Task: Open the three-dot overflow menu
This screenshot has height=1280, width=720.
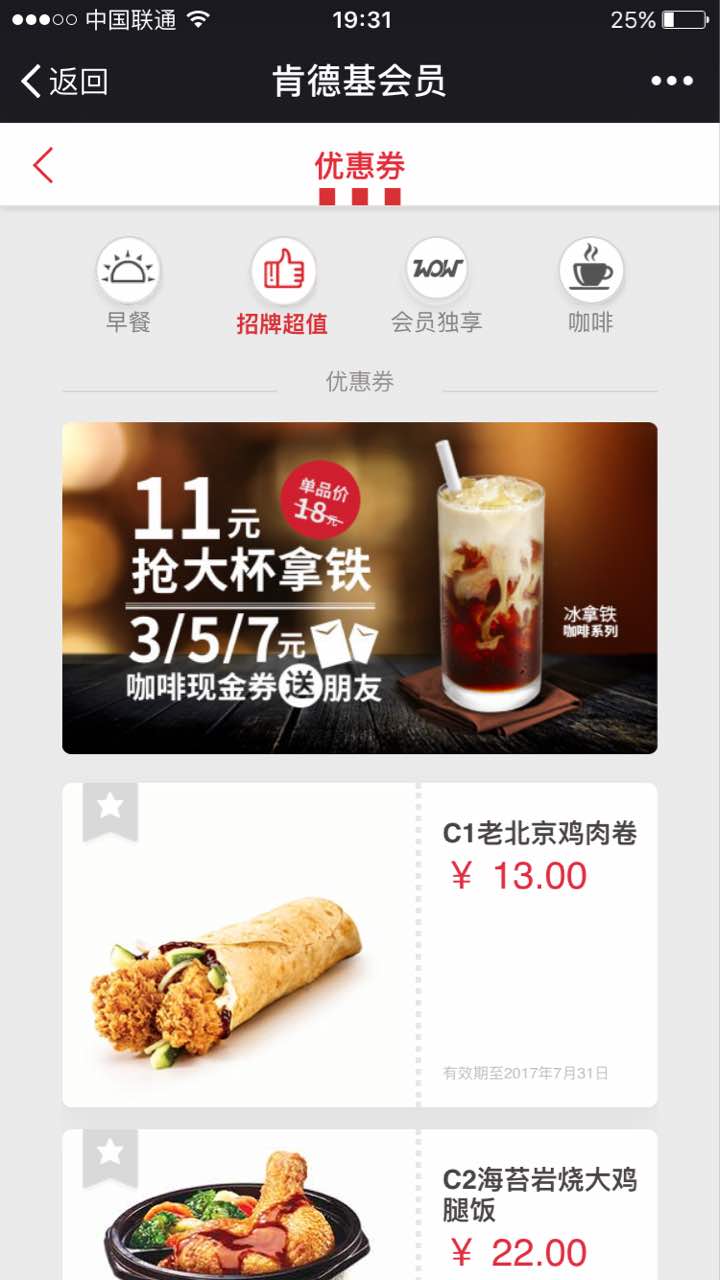Action: pyautogui.click(x=672, y=81)
